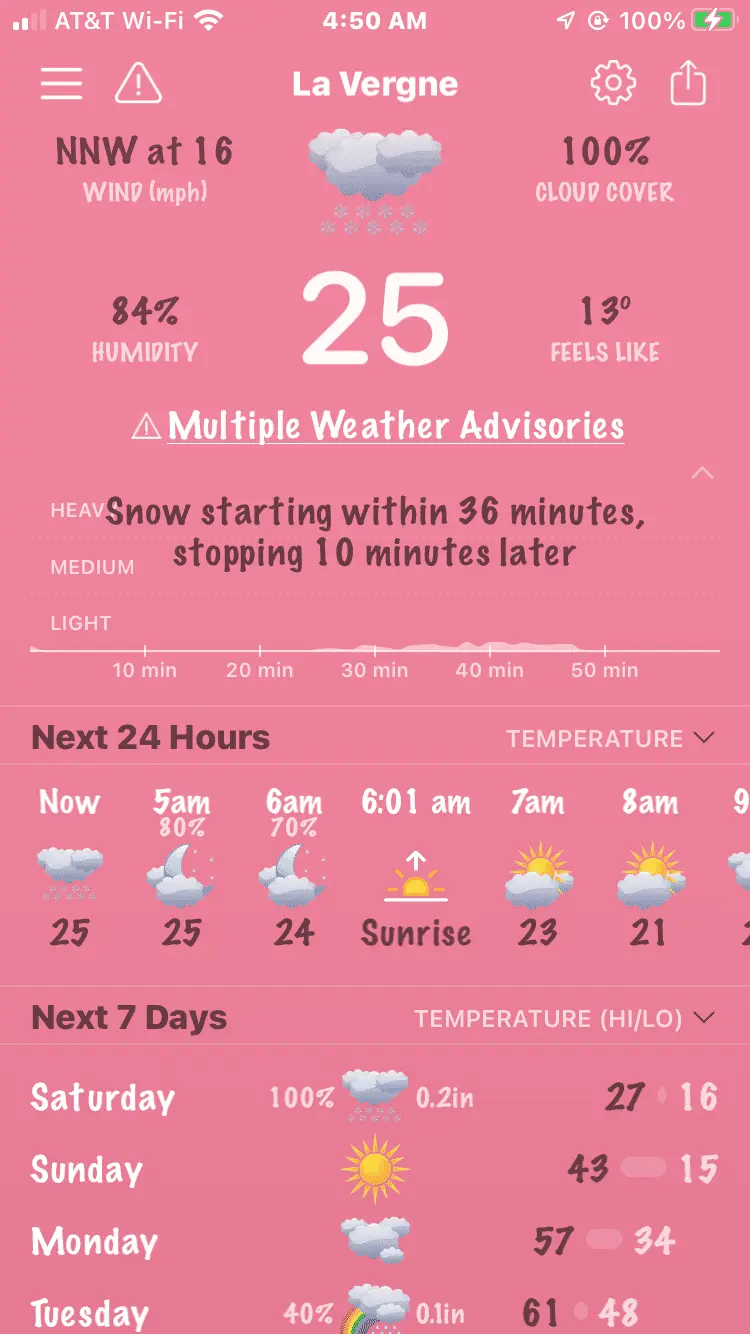Open Tuesday's forecast details
This screenshot has height=1334, width=750.
375,1311
